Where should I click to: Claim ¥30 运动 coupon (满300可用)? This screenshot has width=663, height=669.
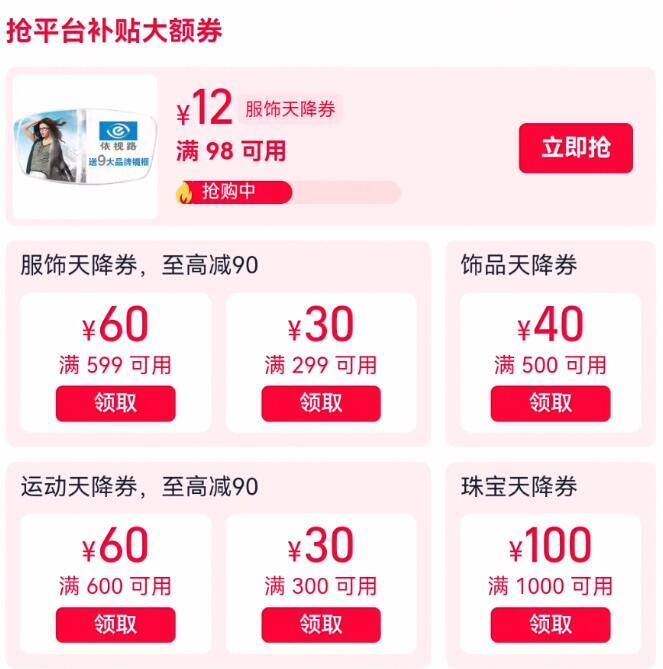(321, 625)
